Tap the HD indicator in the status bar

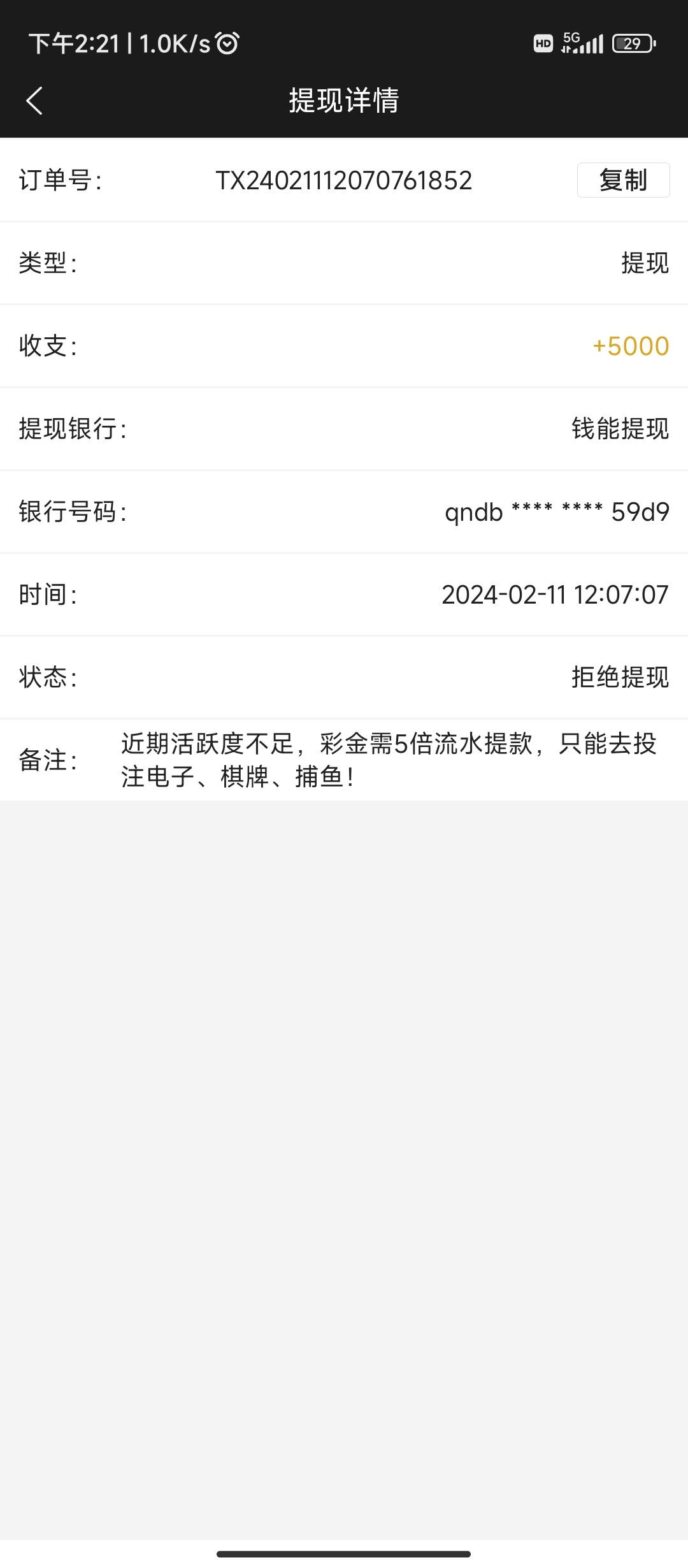(x=542, y=43)
